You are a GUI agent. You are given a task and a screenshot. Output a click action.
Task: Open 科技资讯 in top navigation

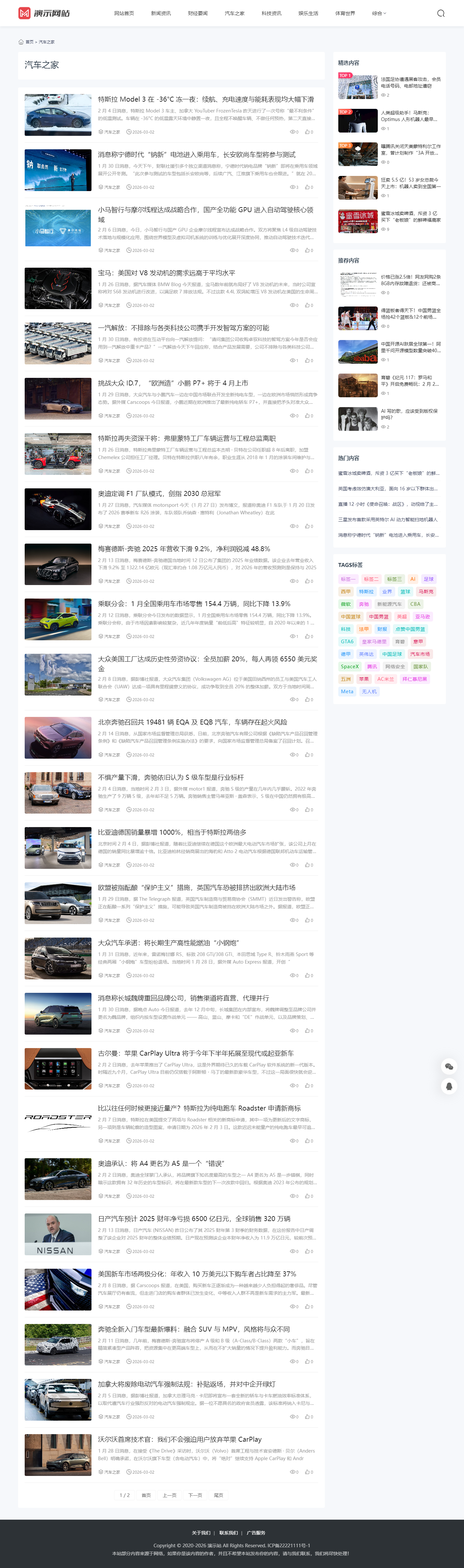point(271,13)
